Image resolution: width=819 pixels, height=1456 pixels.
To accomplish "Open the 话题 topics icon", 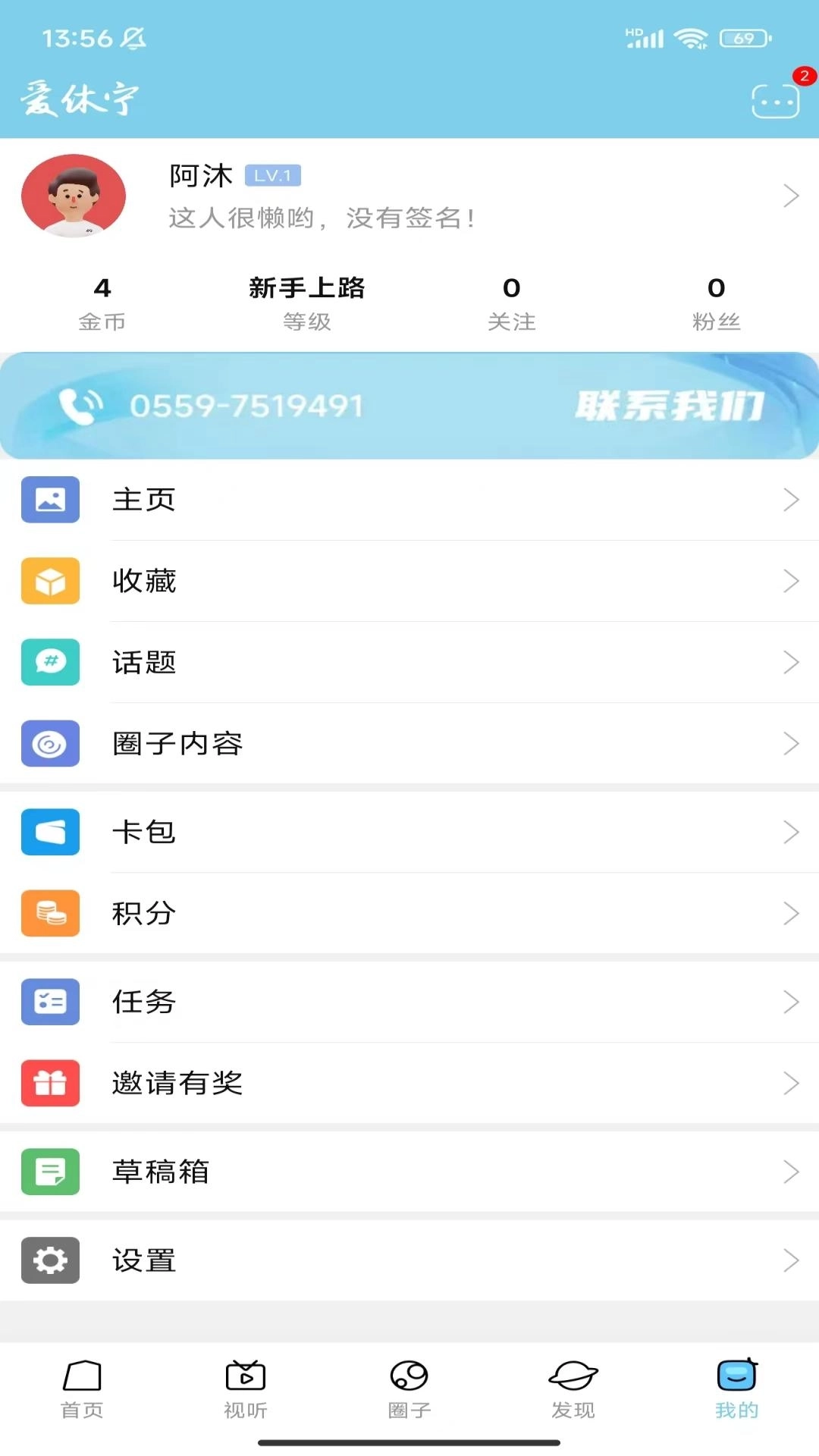I will 50,663.
